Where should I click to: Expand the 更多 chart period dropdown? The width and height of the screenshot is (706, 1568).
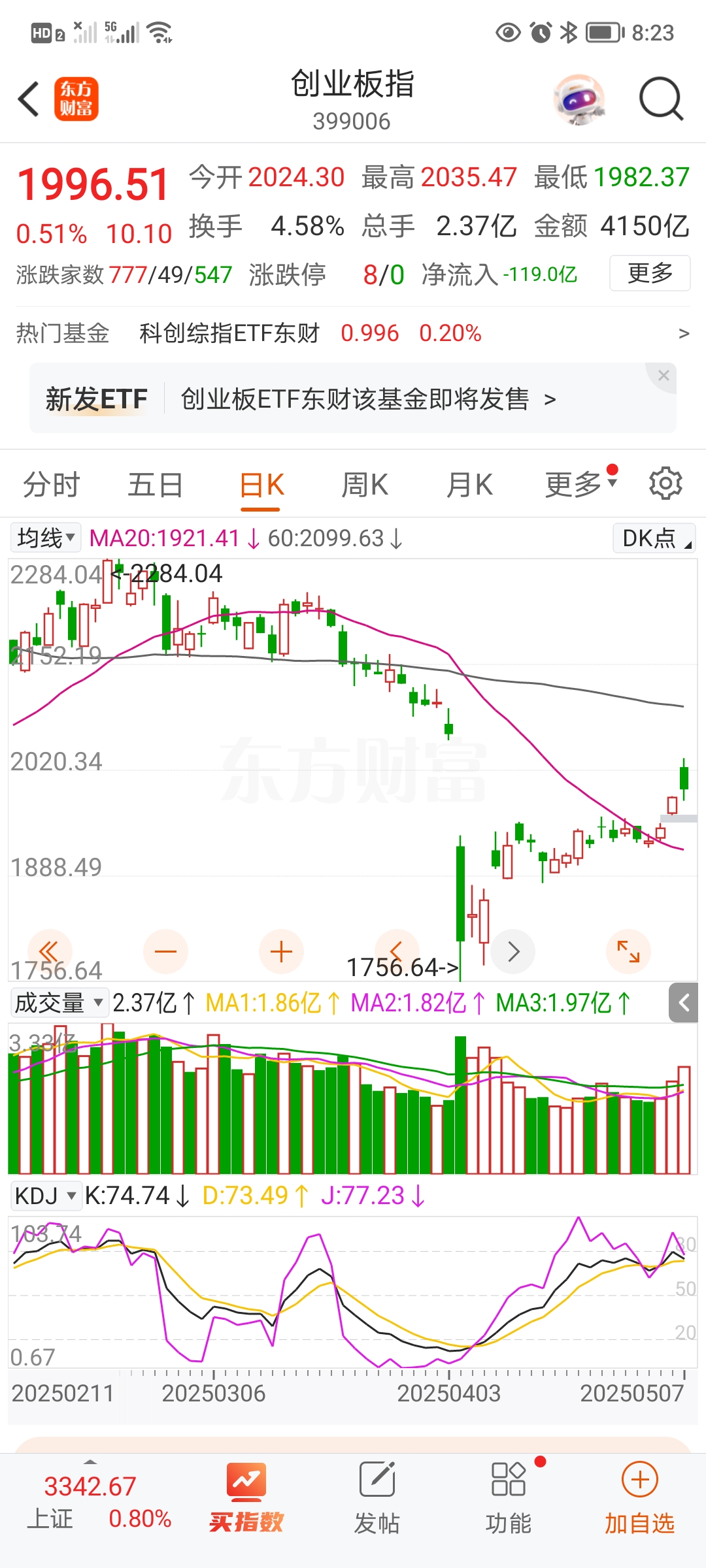(x=580, y=485)
